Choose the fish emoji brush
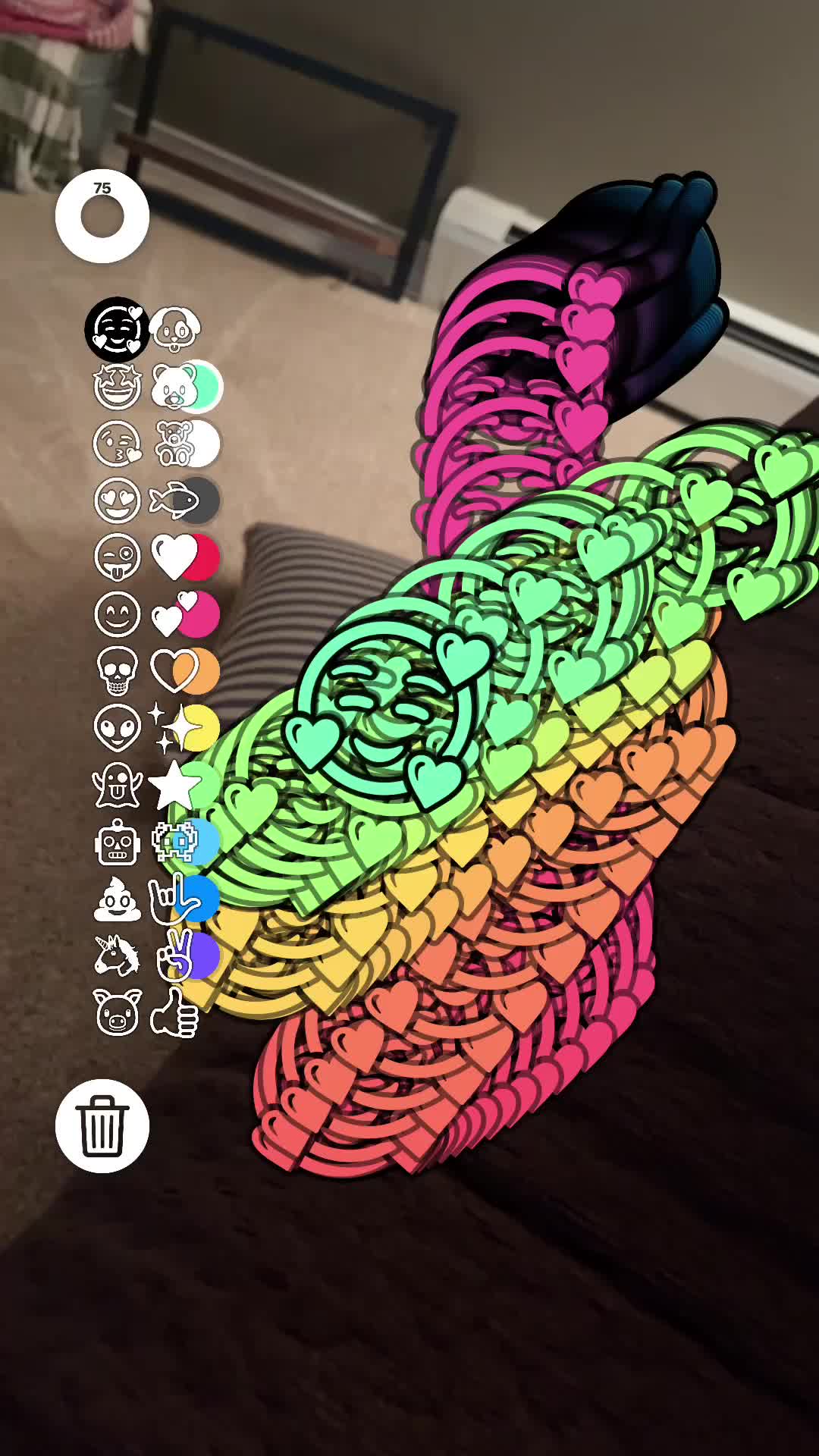This screenshot has width=819, height=1456. pyautogui.click(x=174, y=500)
